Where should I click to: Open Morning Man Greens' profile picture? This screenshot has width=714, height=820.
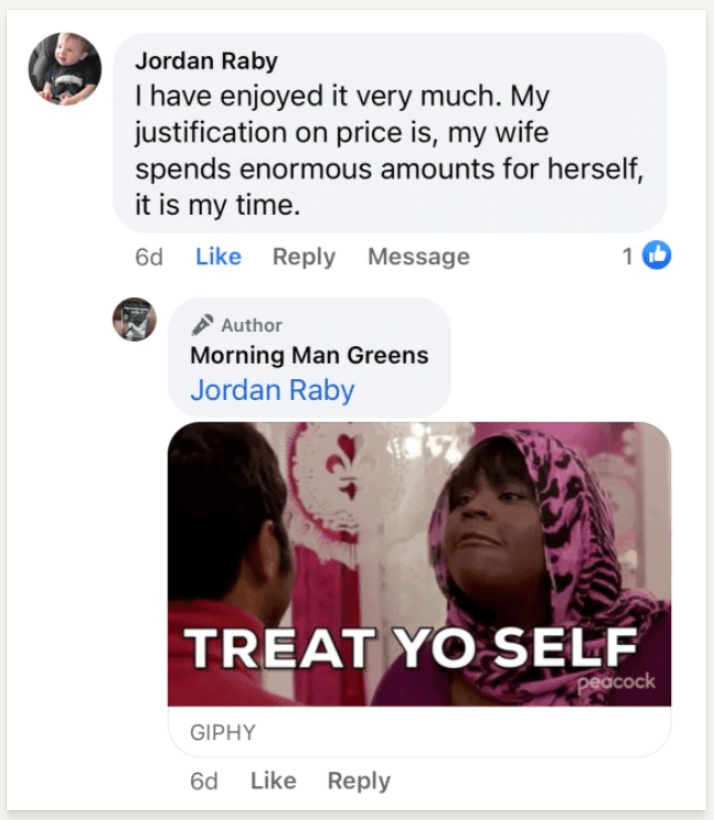[134, 320]
